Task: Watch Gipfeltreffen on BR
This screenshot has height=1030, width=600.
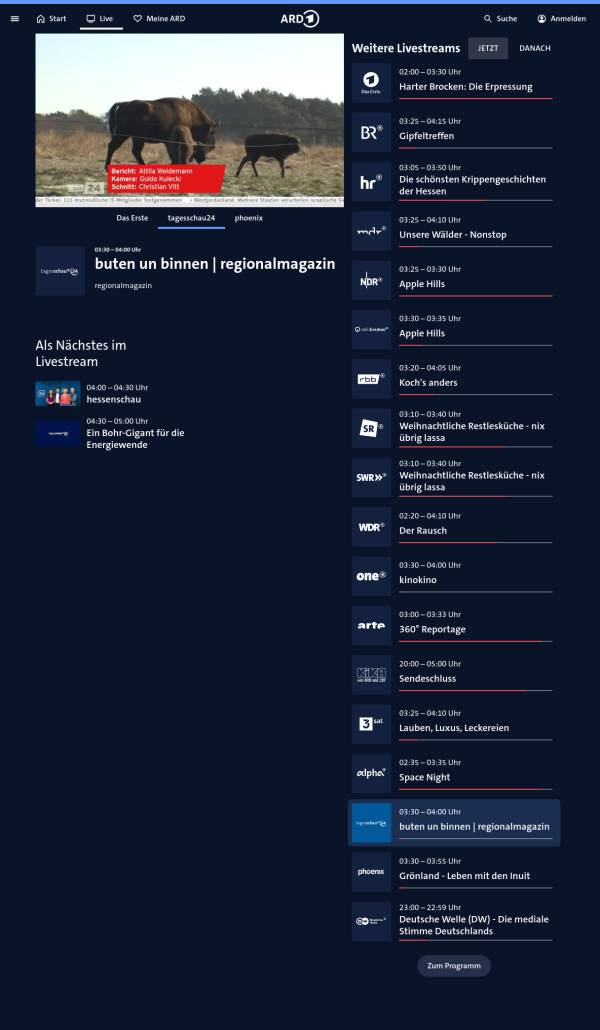Action: click(x=426, y=136)
